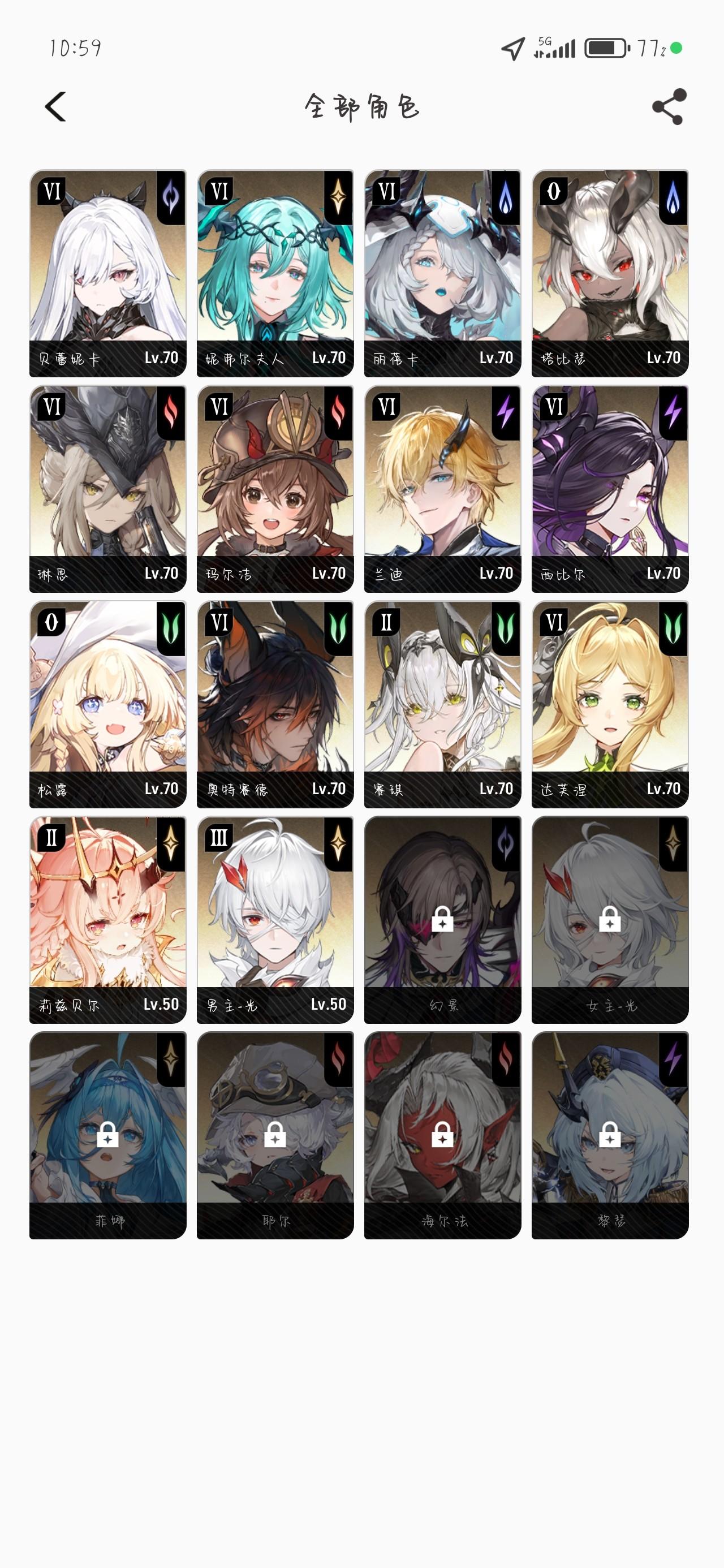Open the 妮弗尔夫人 character card
This screenshot has height=1568, width=724.
[x=275, y=273]
